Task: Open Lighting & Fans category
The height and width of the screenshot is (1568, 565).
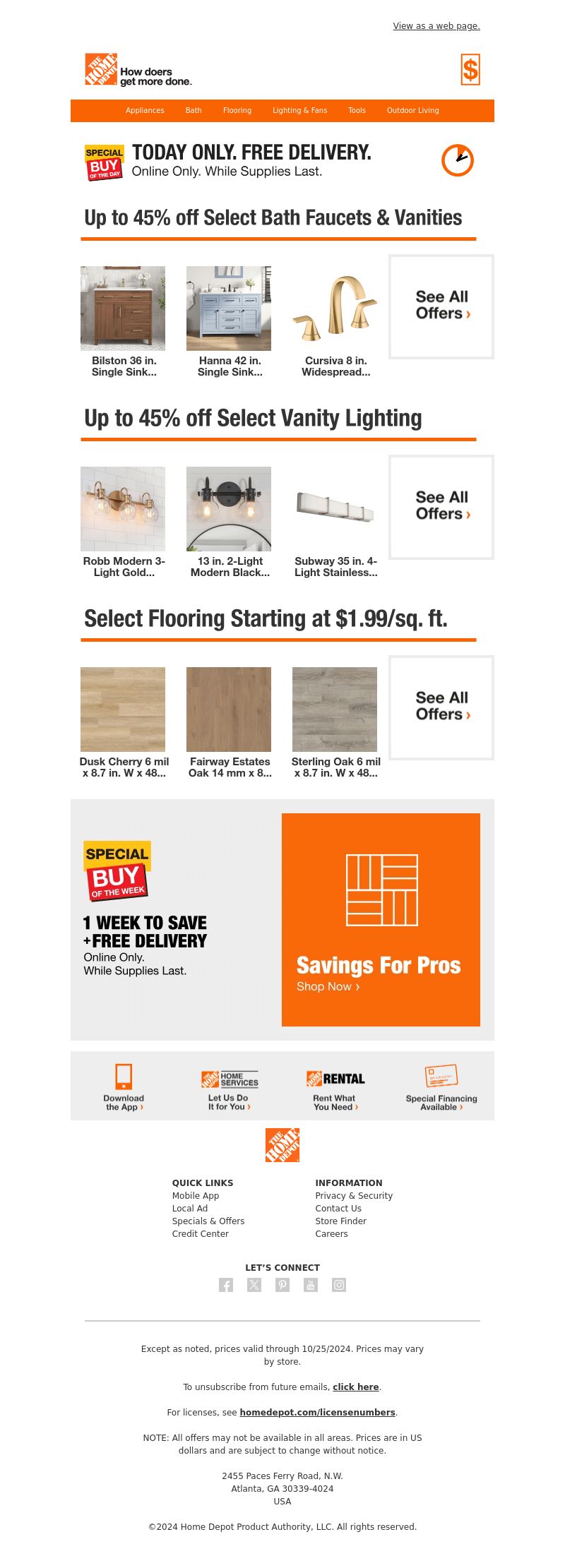Action: point(299,110)
